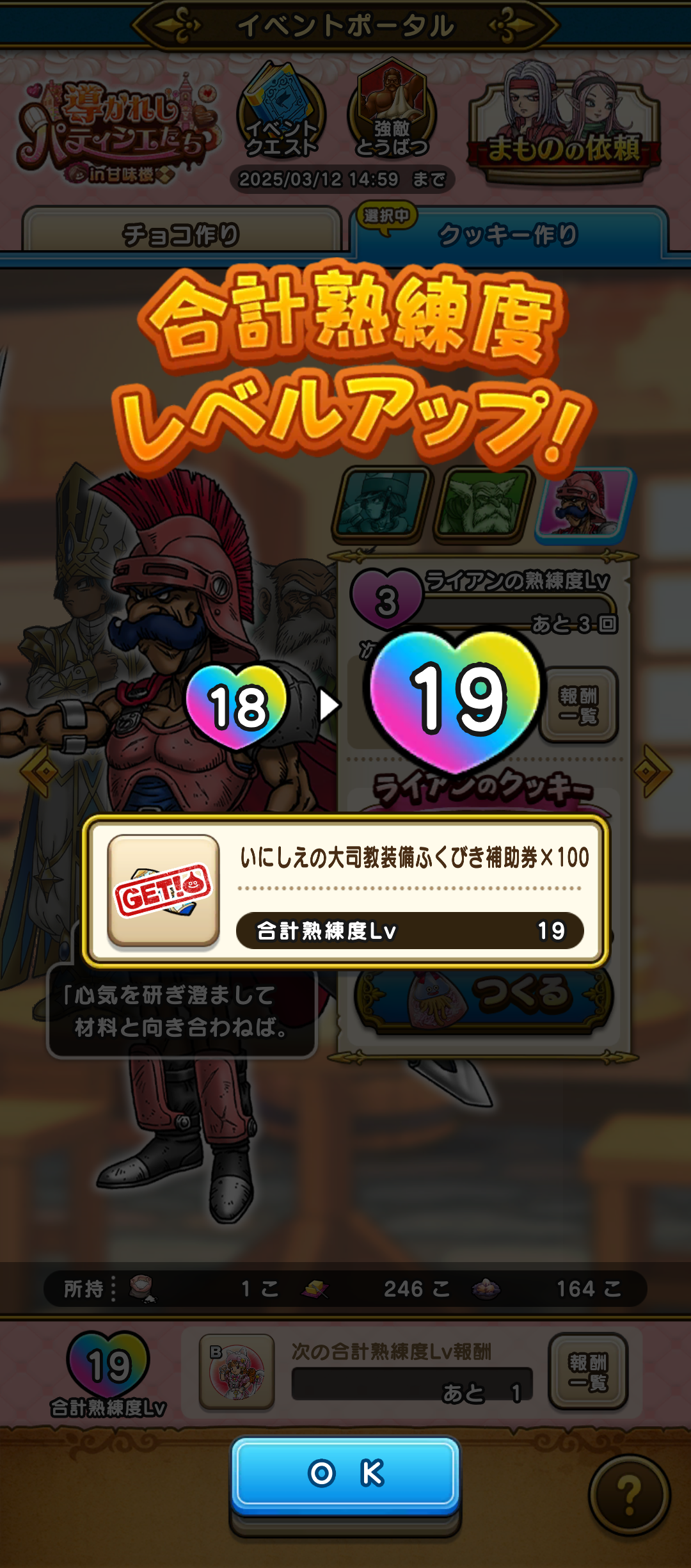Screen dimensions: 691x1568
Task: Open the question mark help button
Action: [629, 1495]
